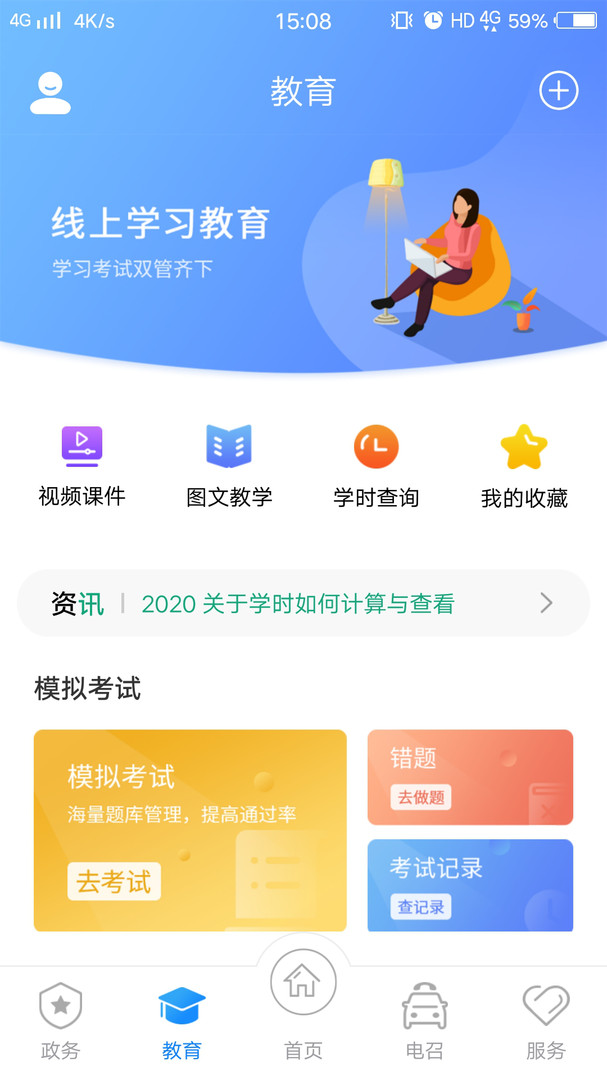
Task: Switch to the 电召 tab
Action: pyautogui.click(x=425, y=1020)
